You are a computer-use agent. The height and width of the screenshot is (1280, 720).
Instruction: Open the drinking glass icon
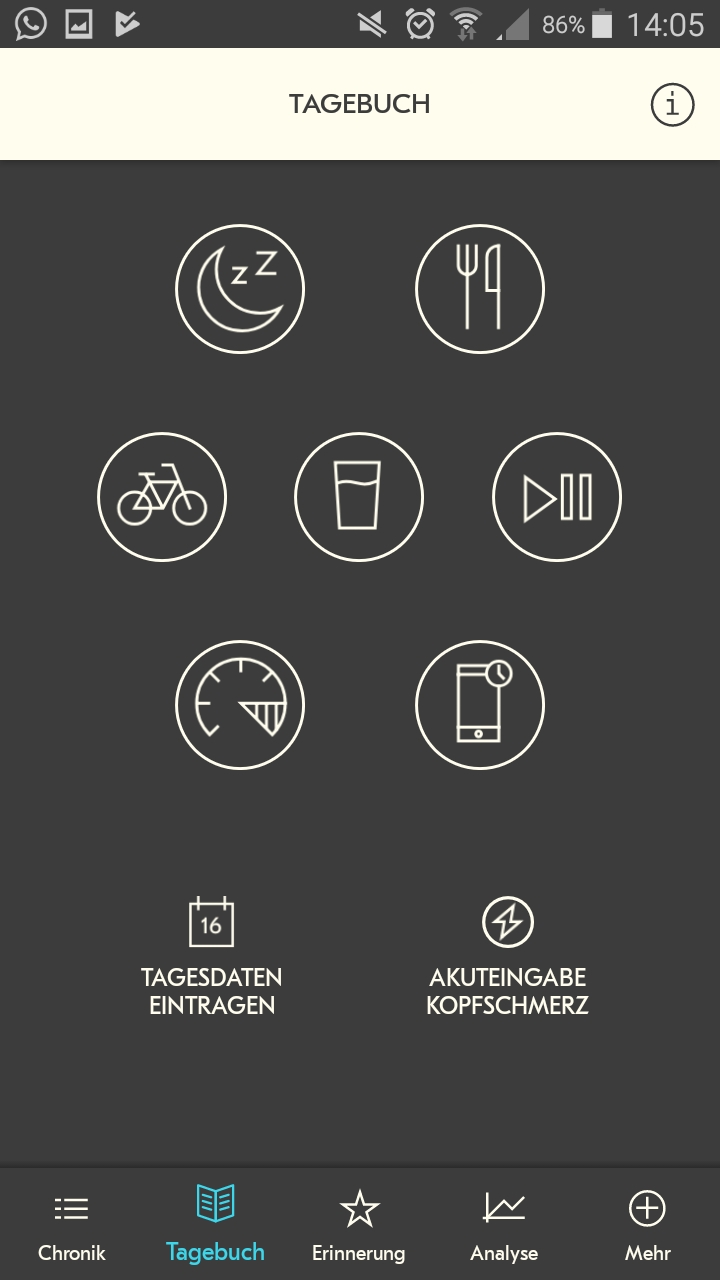tap(359, 497)
